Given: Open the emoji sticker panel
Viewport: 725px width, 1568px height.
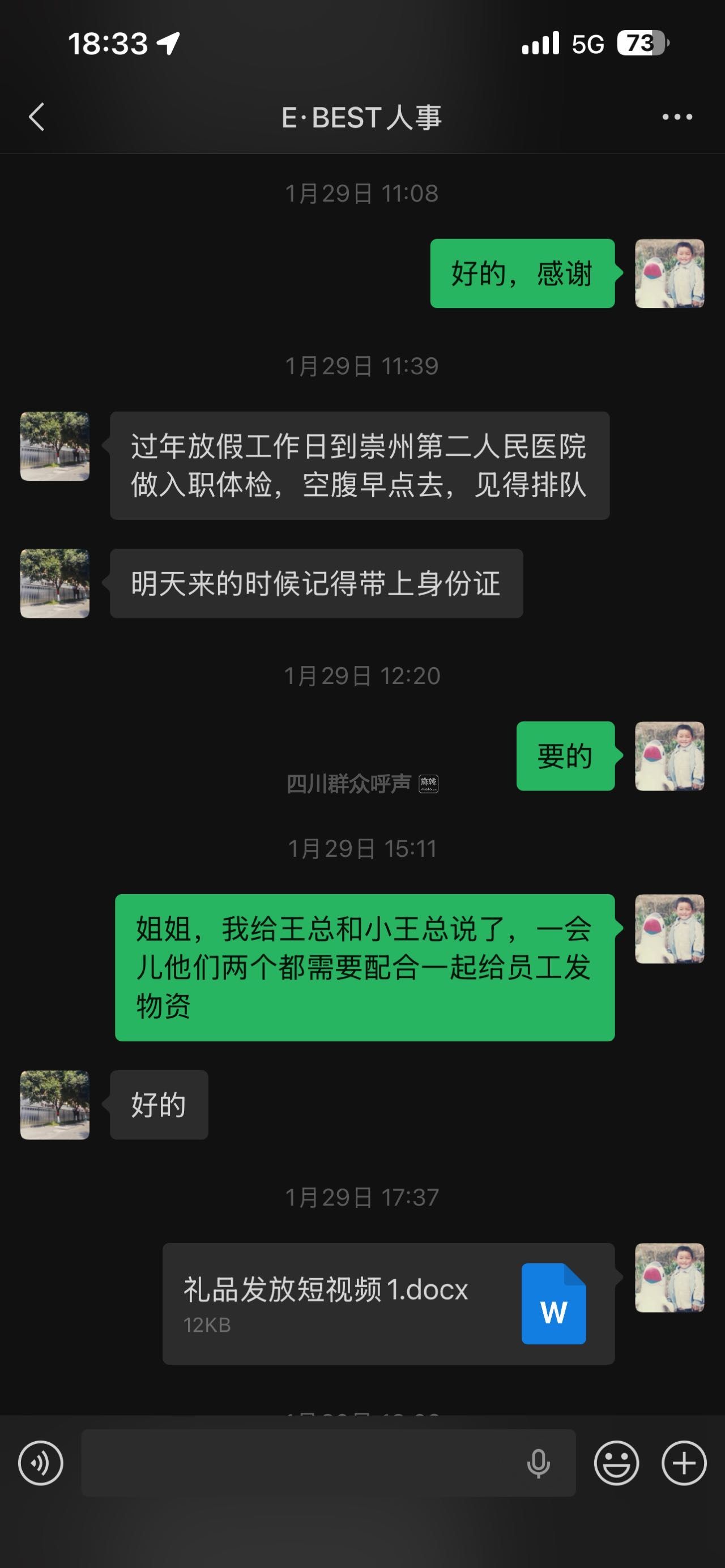Looking at the screenshot, I should [616, 1463].
